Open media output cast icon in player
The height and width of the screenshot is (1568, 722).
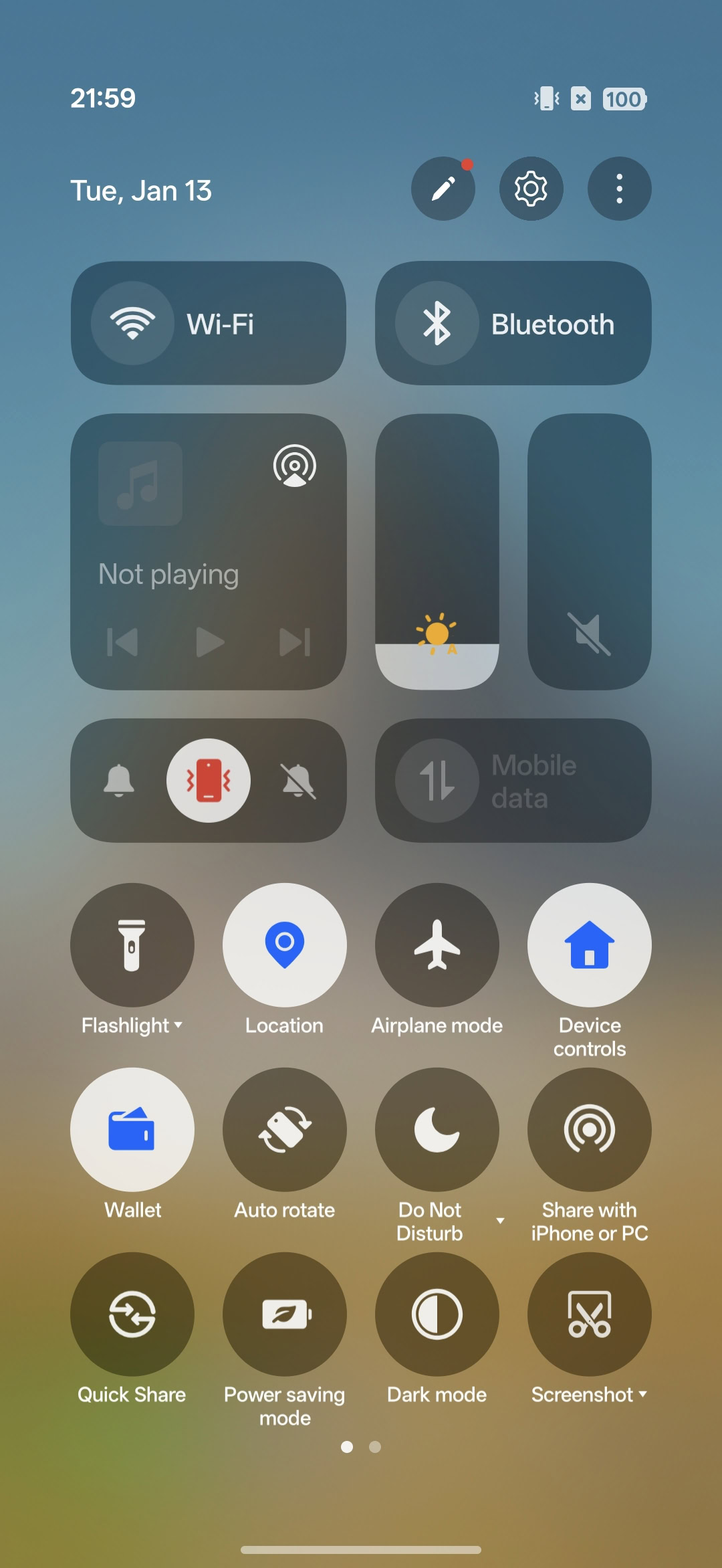tap(295, 466)
